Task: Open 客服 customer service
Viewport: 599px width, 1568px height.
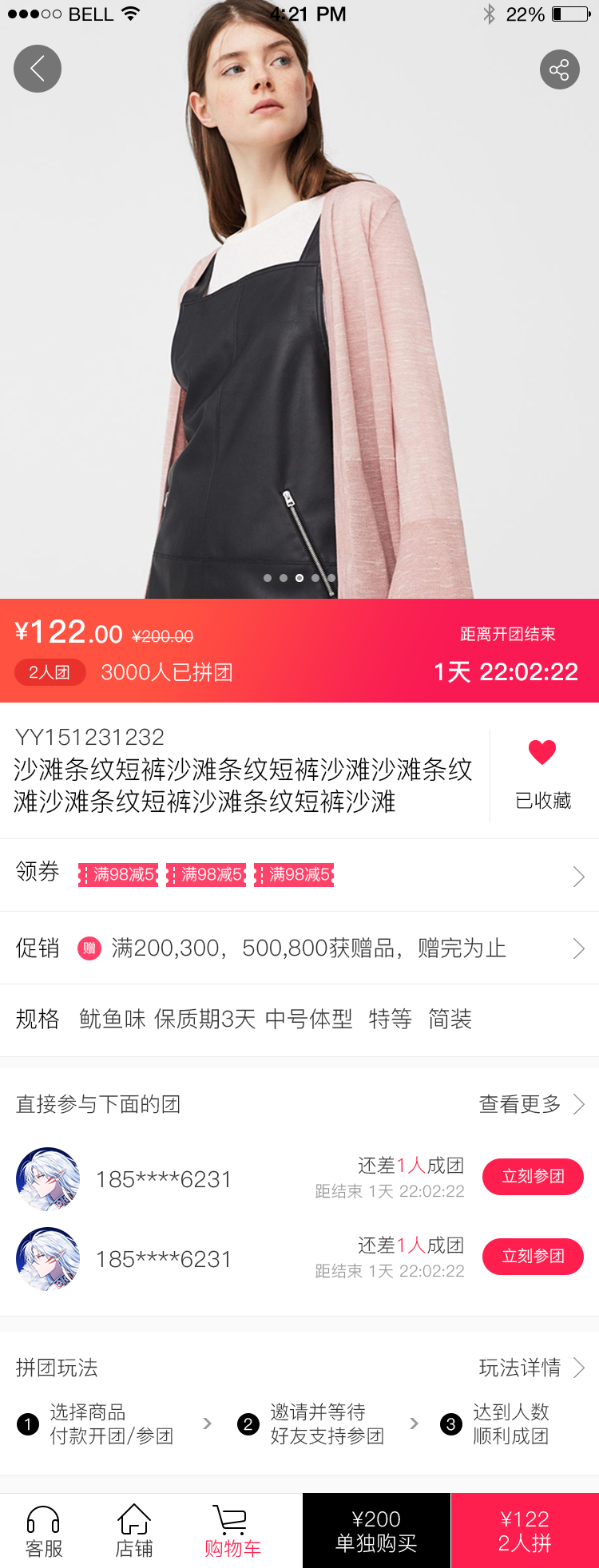Action: point(44,1531)
